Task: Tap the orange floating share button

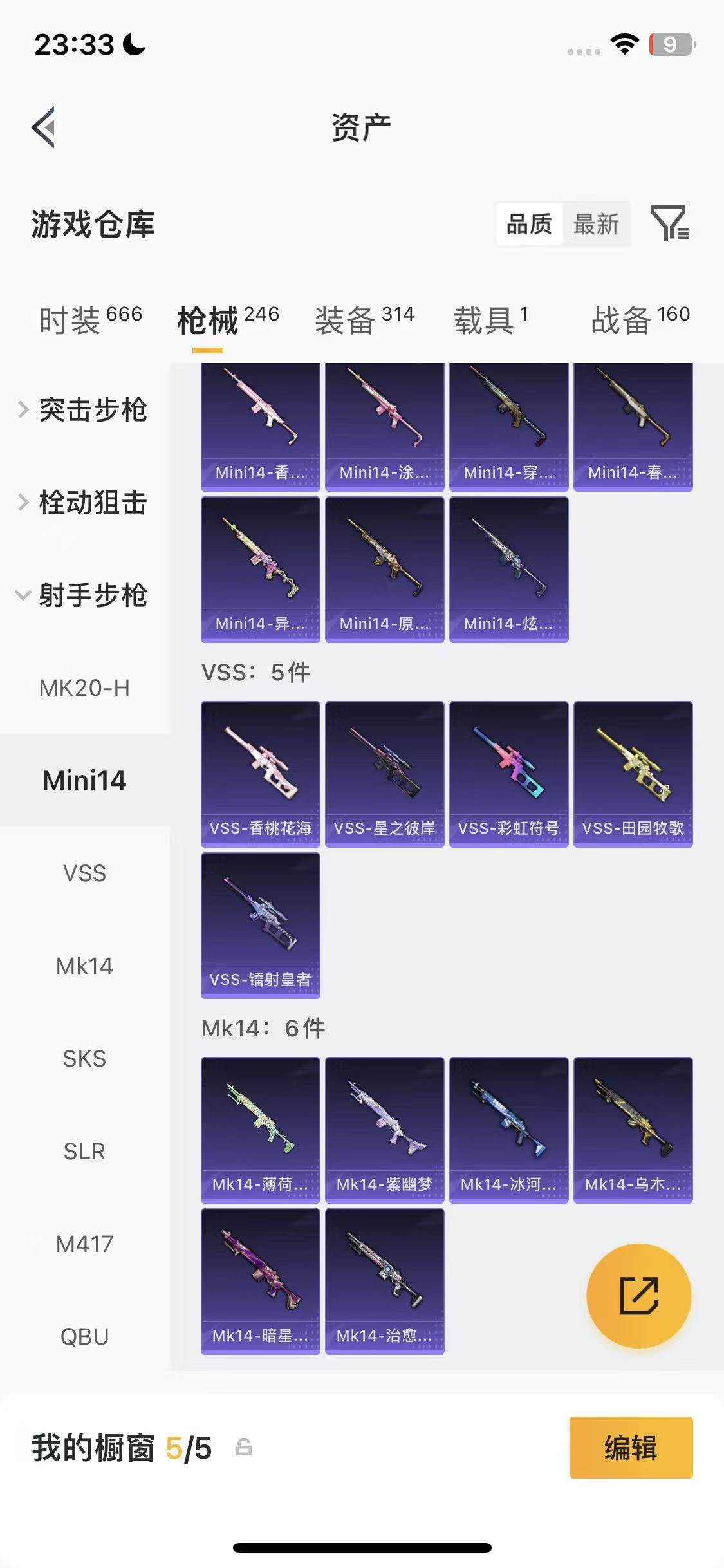Action: (638, 1296)
